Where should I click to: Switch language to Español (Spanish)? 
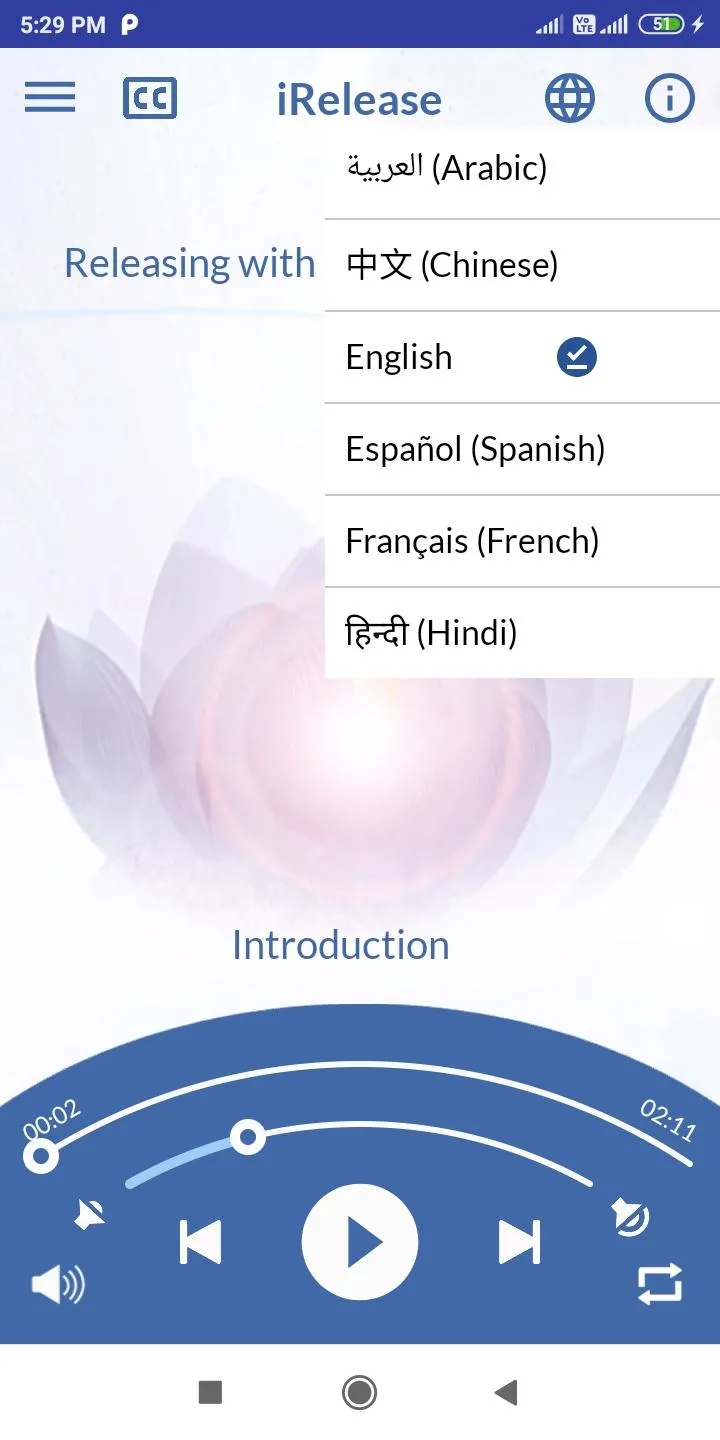coord(521,449)
